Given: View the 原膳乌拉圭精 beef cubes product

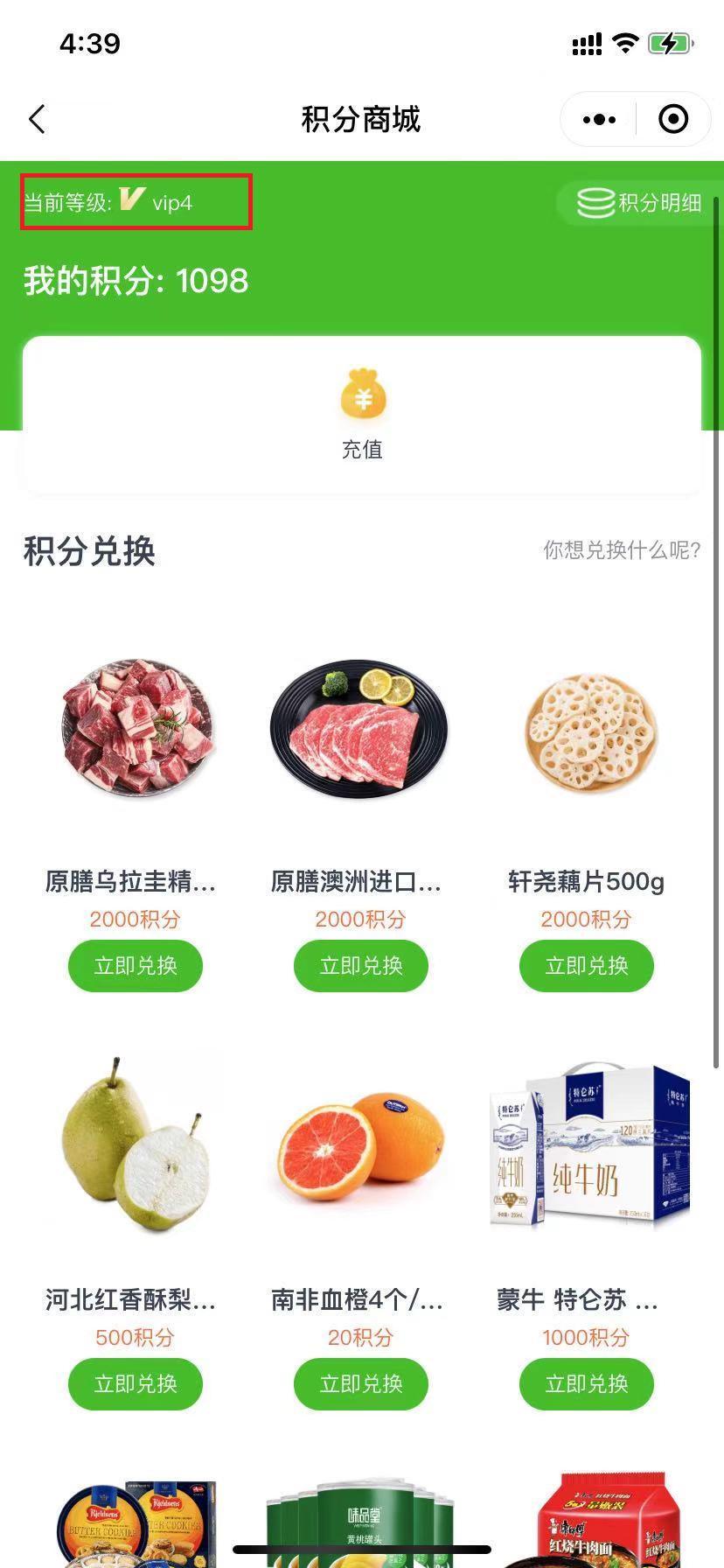Looking at the screenshot, I should (x=137, y=728).
